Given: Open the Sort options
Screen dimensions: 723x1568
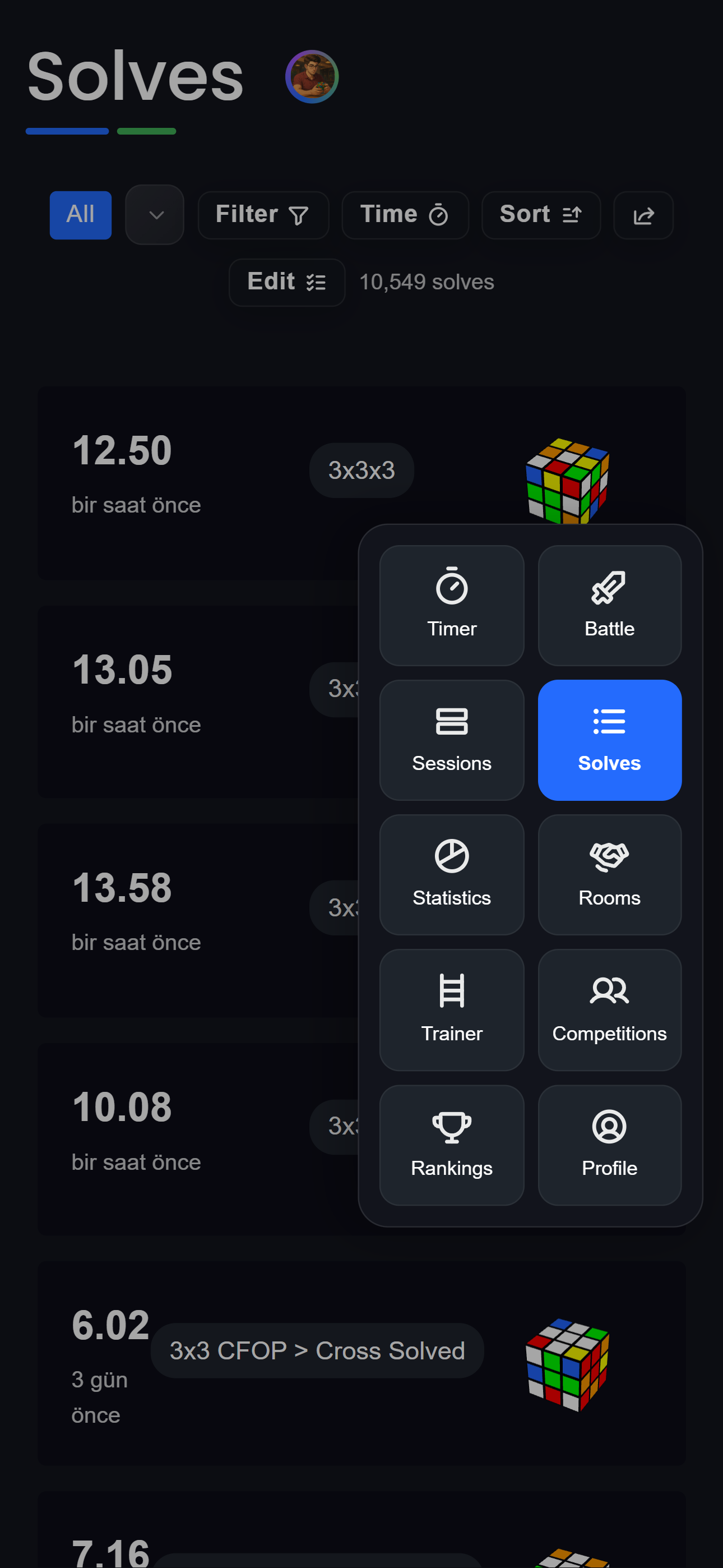Looking at the screenshot, I should pyautogui.click(x=541, y=215).
